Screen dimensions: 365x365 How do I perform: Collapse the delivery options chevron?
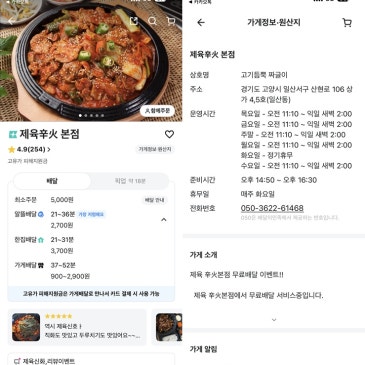[164, 219]
